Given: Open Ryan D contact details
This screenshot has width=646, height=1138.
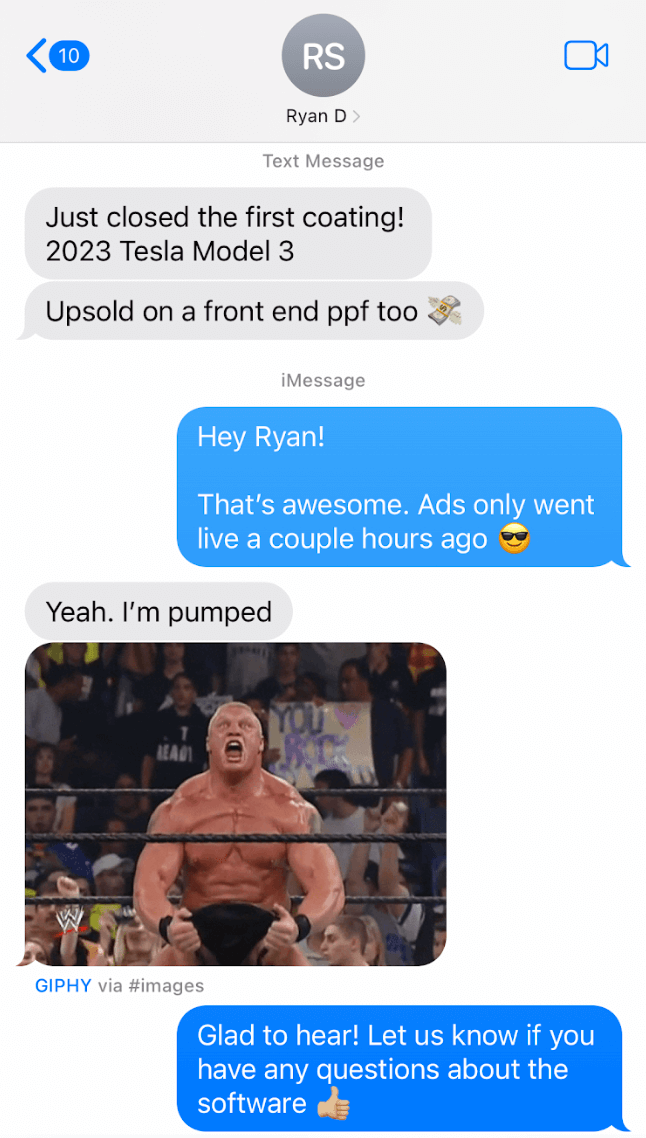Looking at the screenshot, I should click(x=323, y=116).
